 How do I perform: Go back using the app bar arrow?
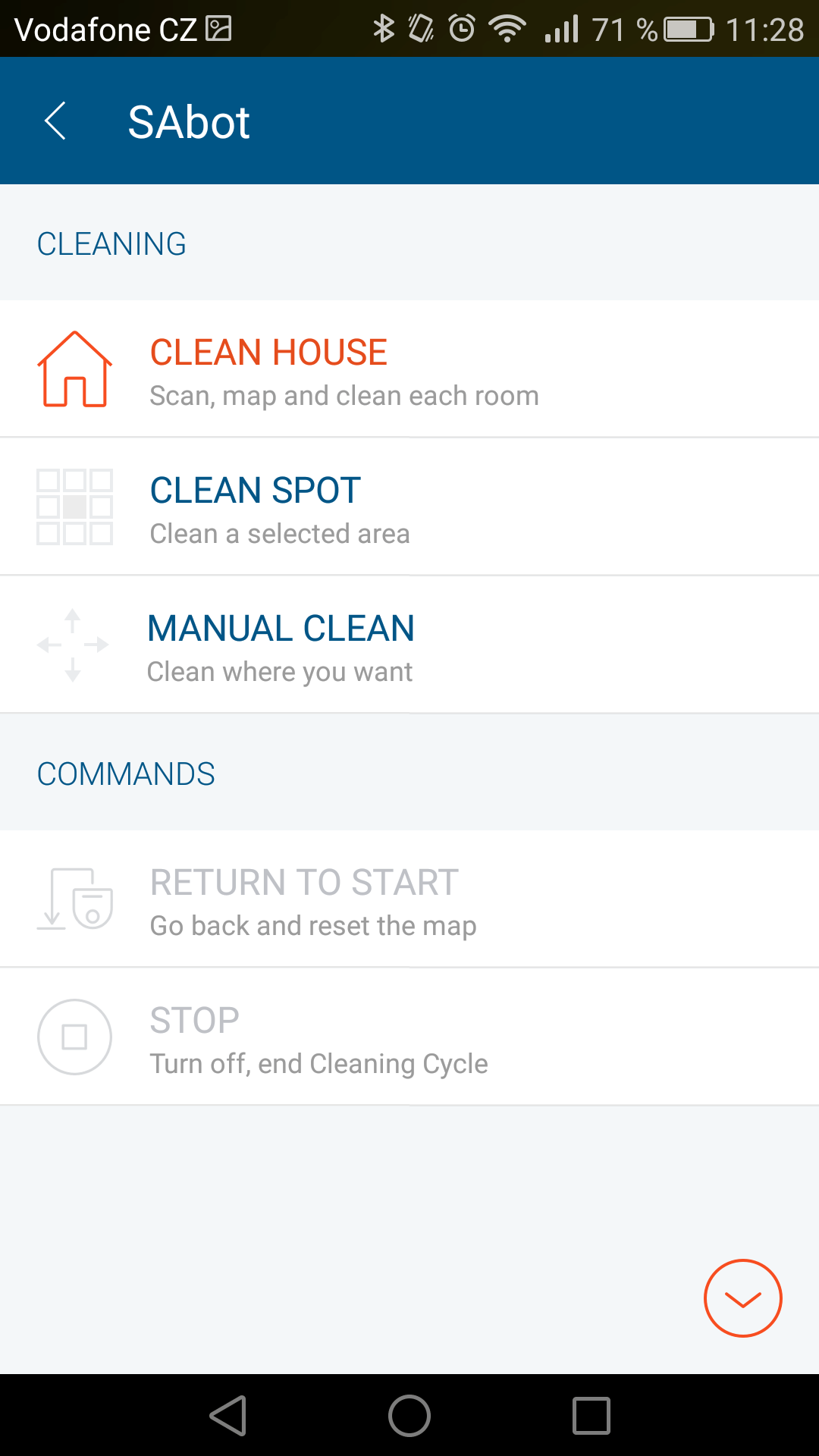55,121
